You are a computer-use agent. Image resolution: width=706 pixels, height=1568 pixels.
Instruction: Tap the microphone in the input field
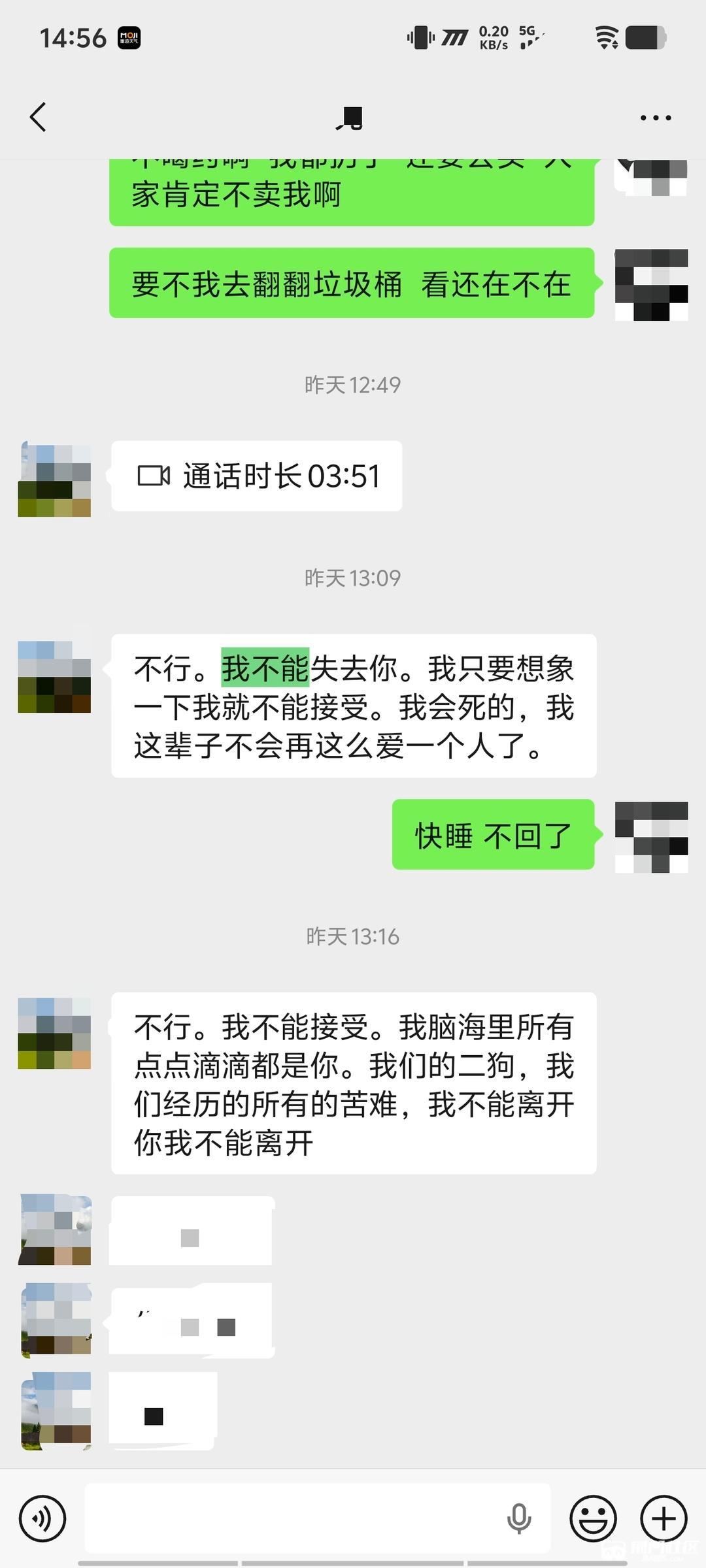pos(519,1518)
